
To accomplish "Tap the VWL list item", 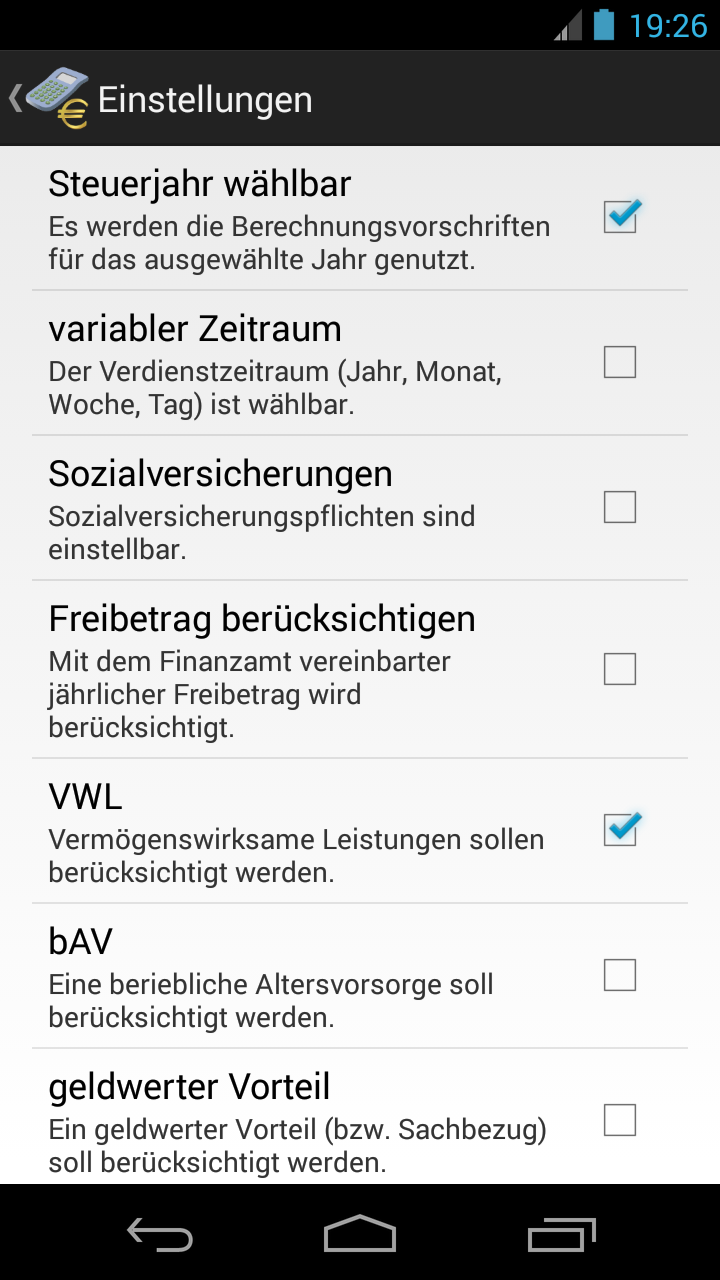I will 300,830.
